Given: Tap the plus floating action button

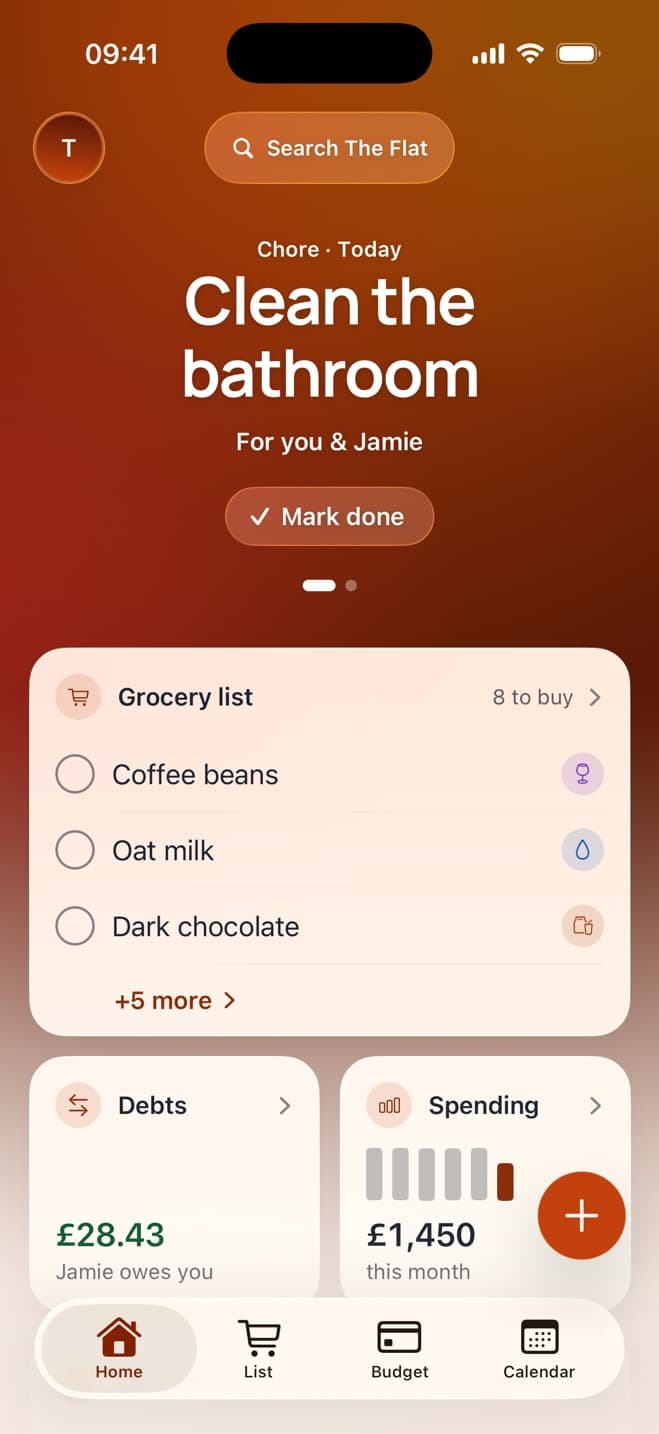Looking at the screenshot, I should pos(582,1215).
